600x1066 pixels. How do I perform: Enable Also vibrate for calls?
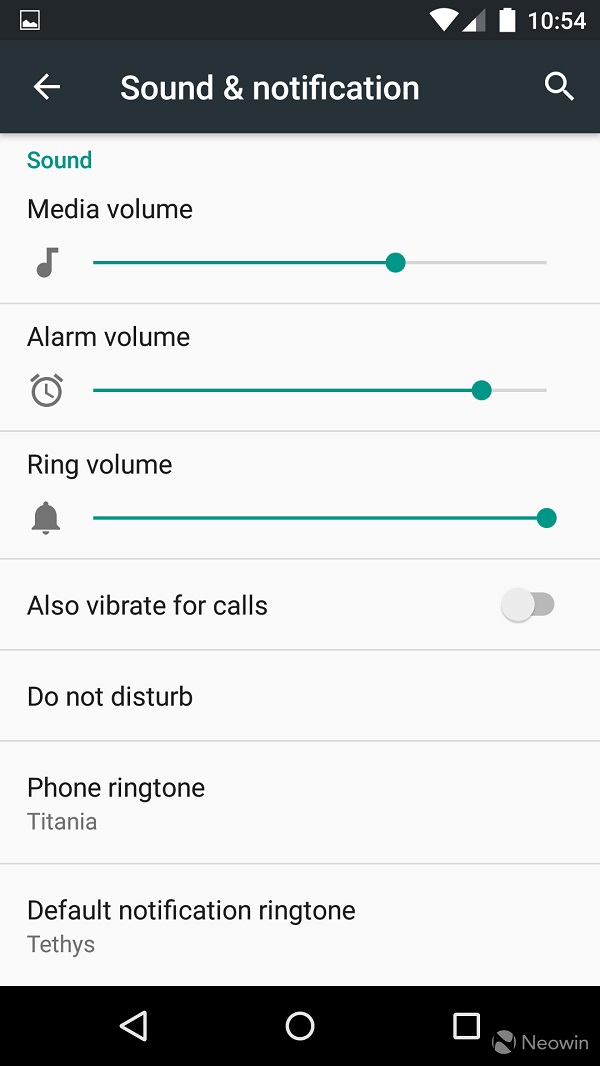point(528,605)
